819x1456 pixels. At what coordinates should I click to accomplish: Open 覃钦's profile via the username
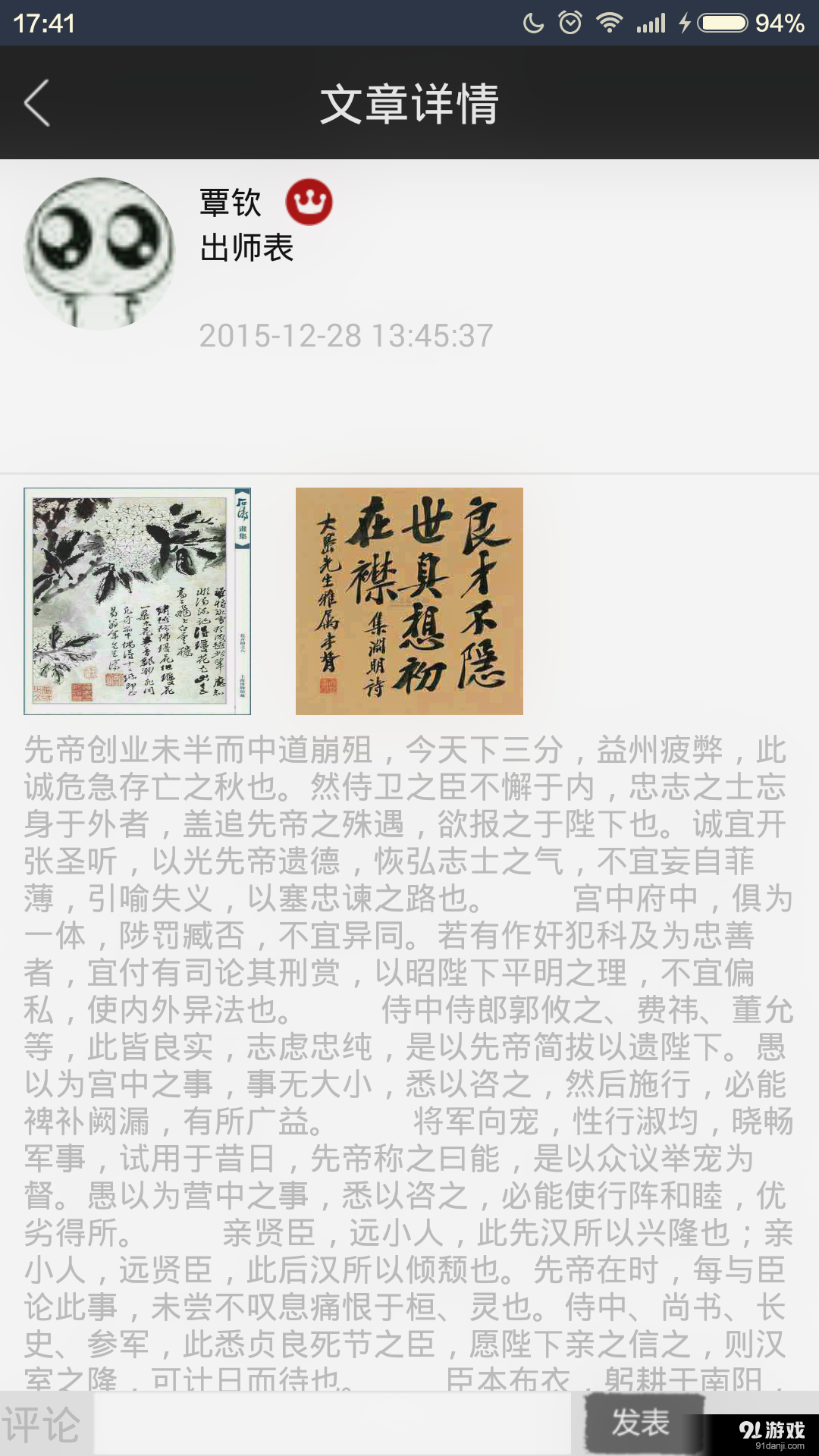[x=229, y=203]
